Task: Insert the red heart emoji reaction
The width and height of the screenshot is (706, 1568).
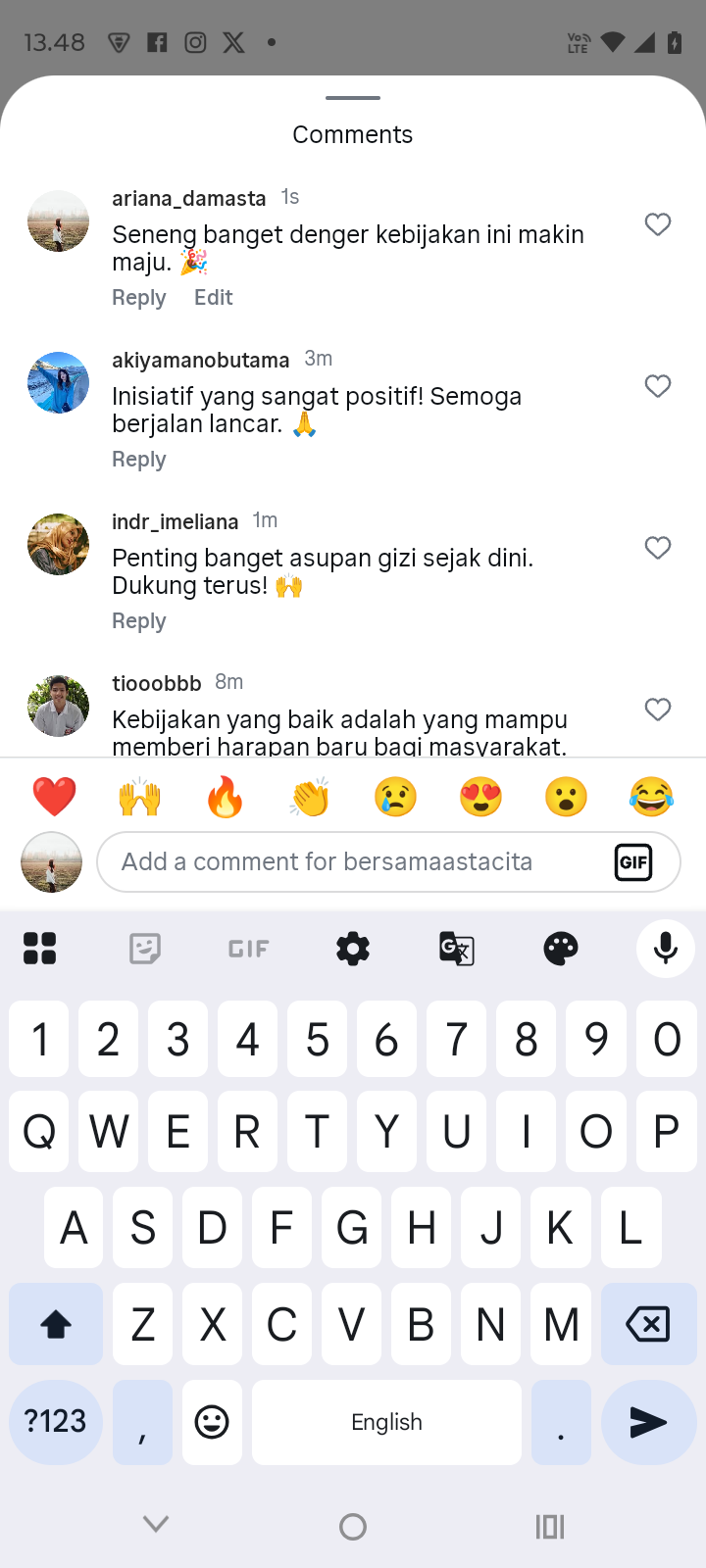Action: 54,797
